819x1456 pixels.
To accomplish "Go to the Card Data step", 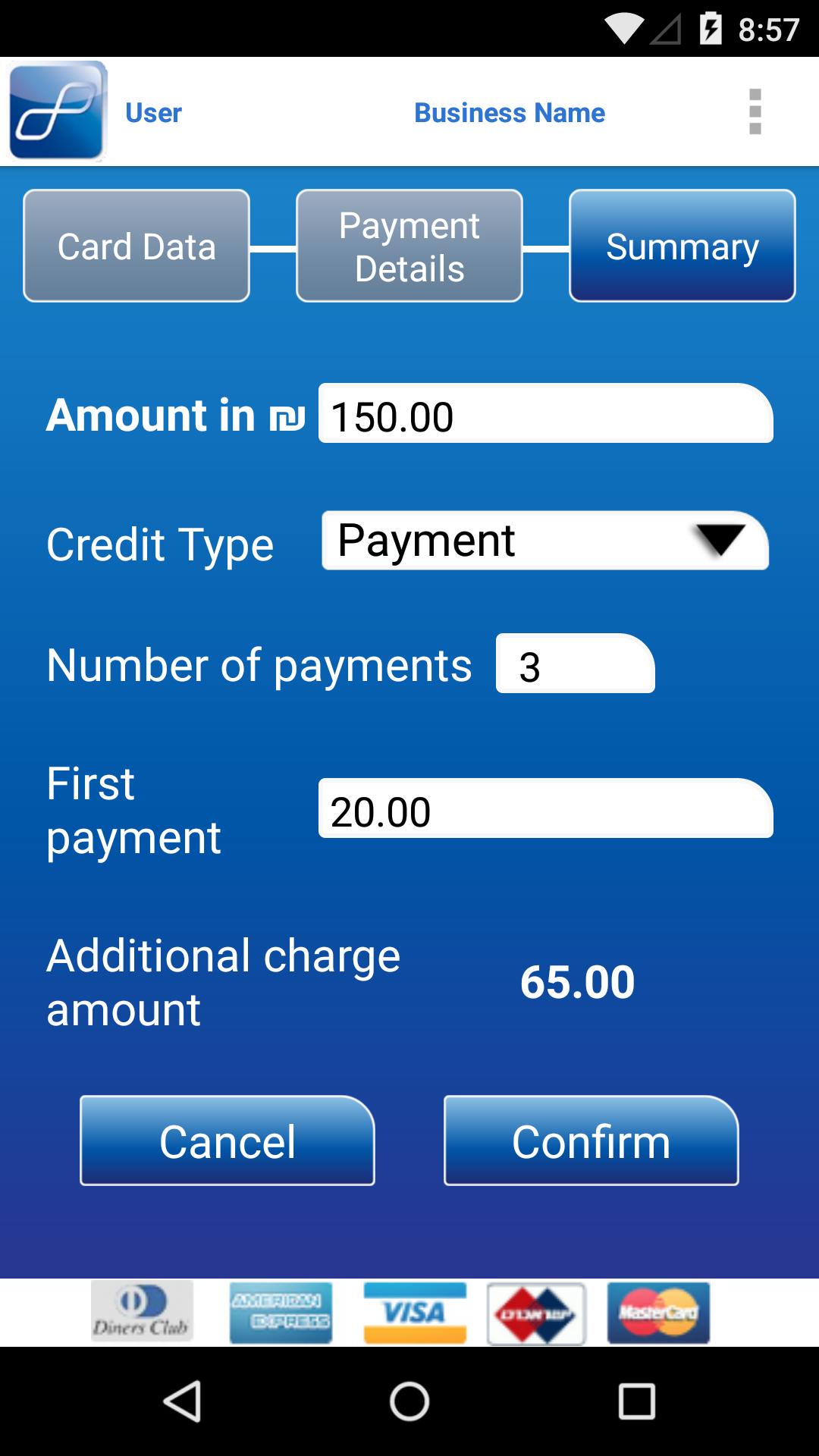I will [136, 246].
